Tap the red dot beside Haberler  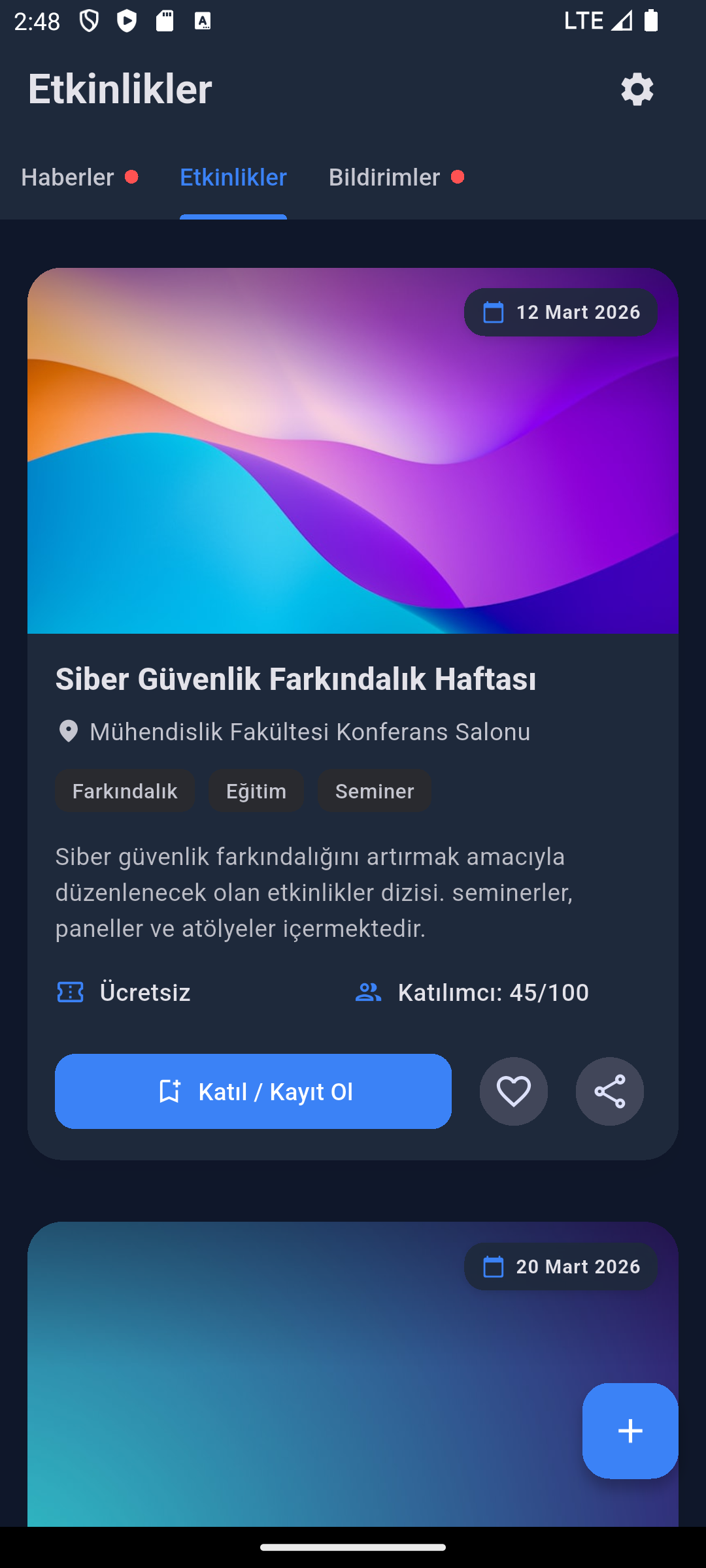[131, 176]
